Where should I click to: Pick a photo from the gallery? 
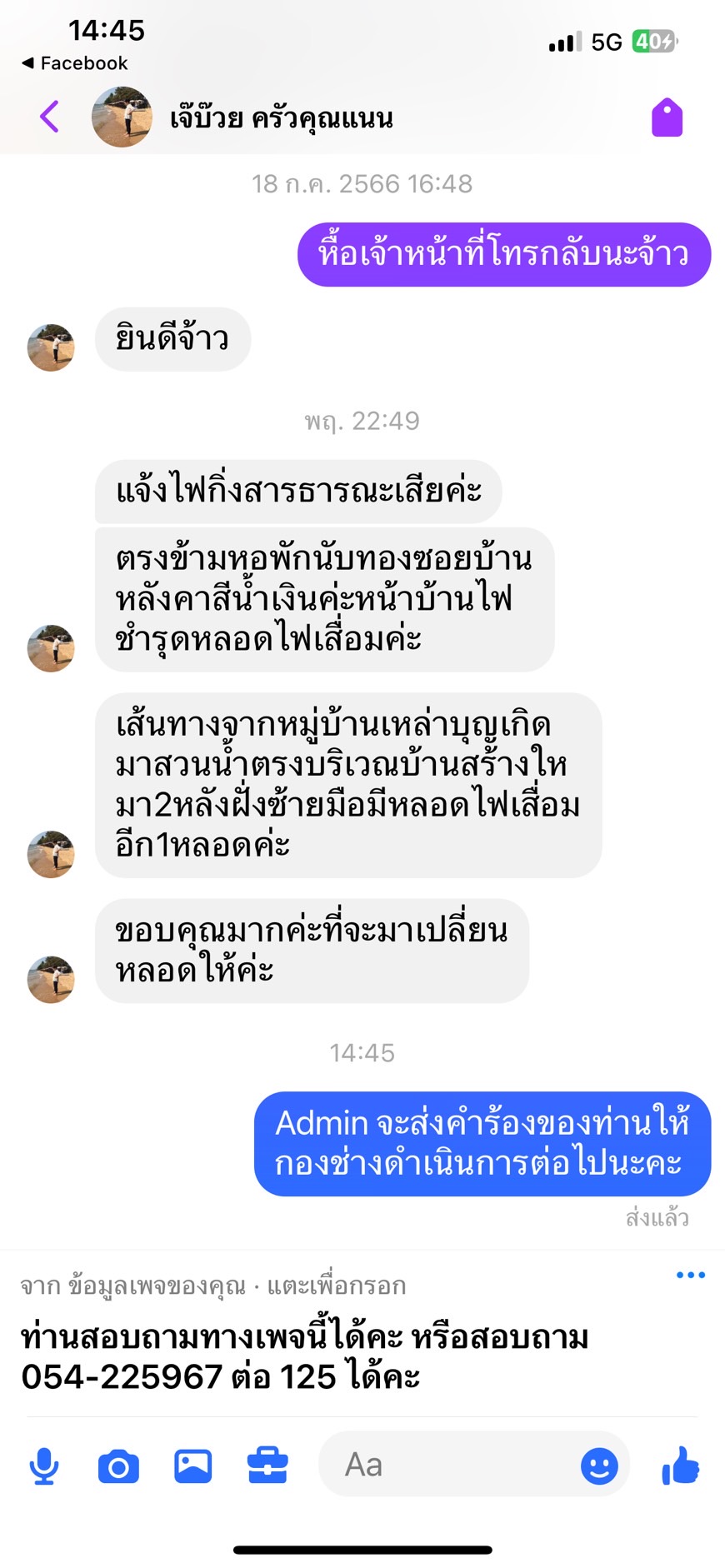pos(192,1466)
